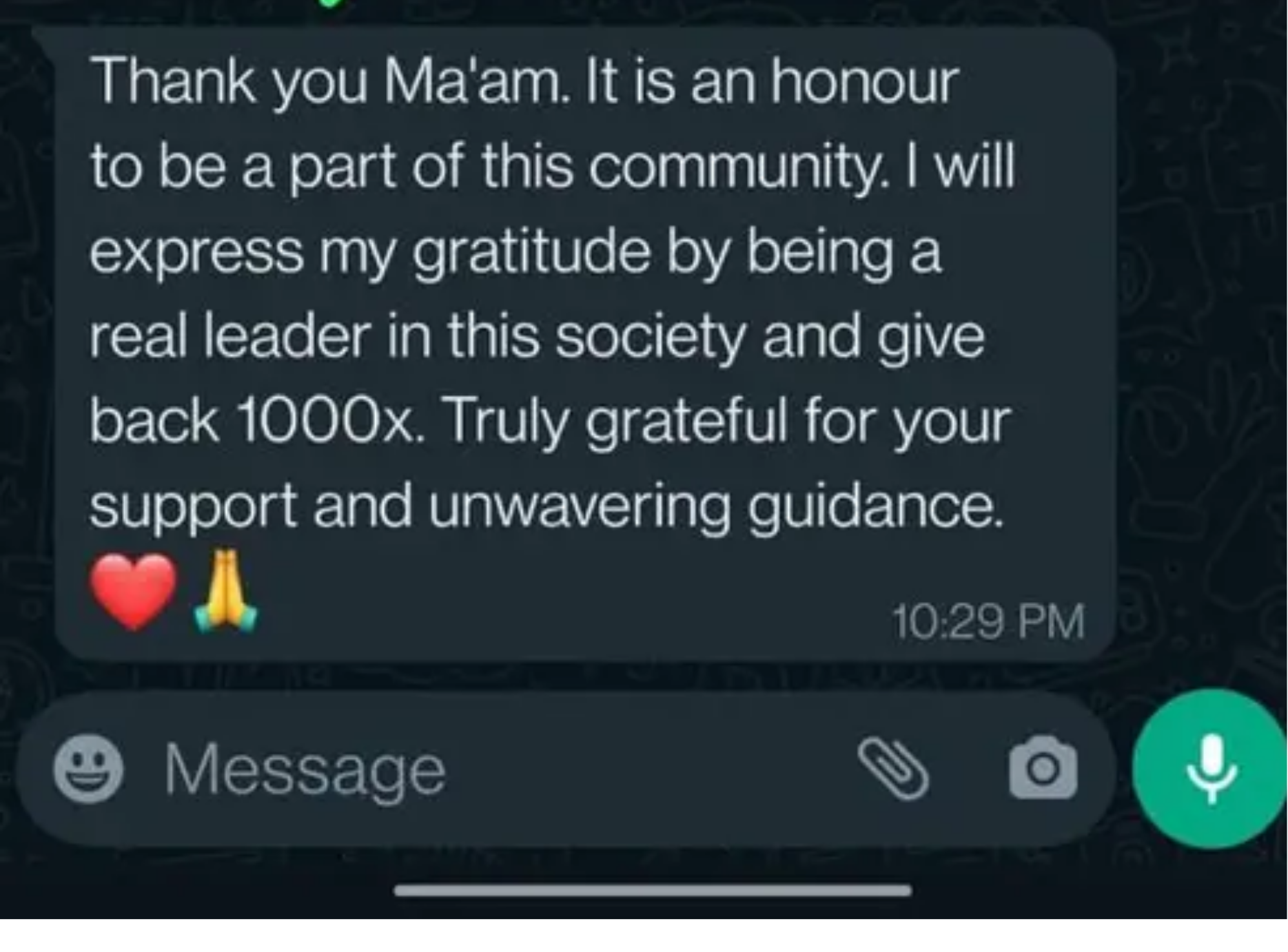This screenshot has height=952, width=1288.
Task: Open the emoji picker
Action: point(88,769)
